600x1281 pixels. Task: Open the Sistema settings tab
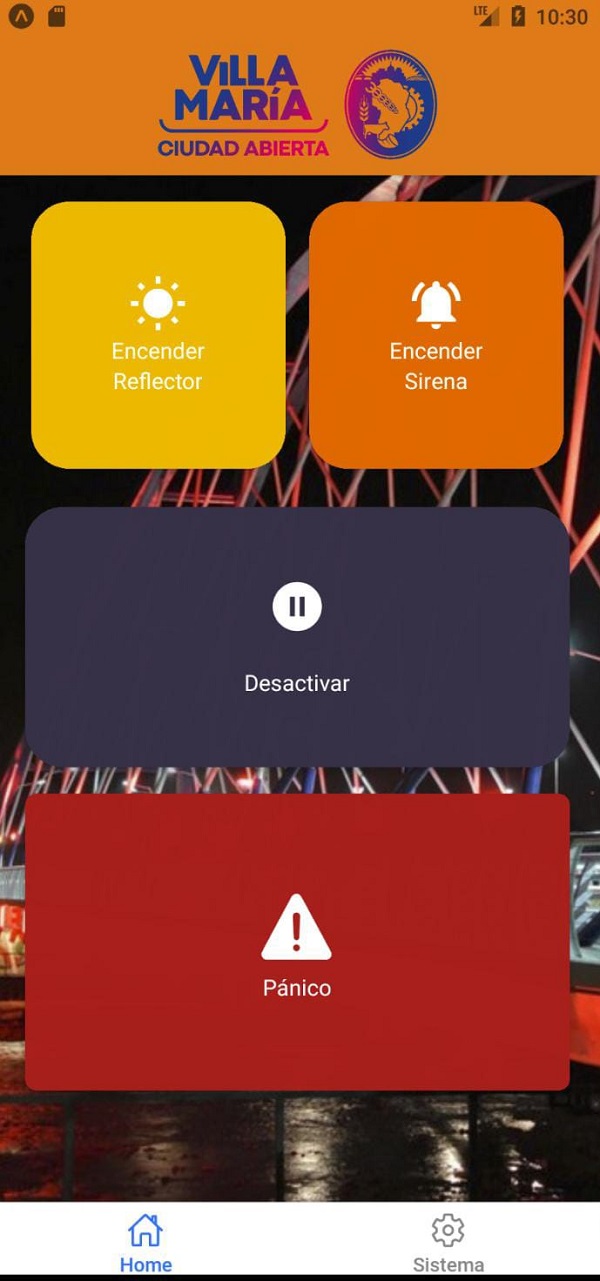pyautogui.click(x=448, y=1242)
